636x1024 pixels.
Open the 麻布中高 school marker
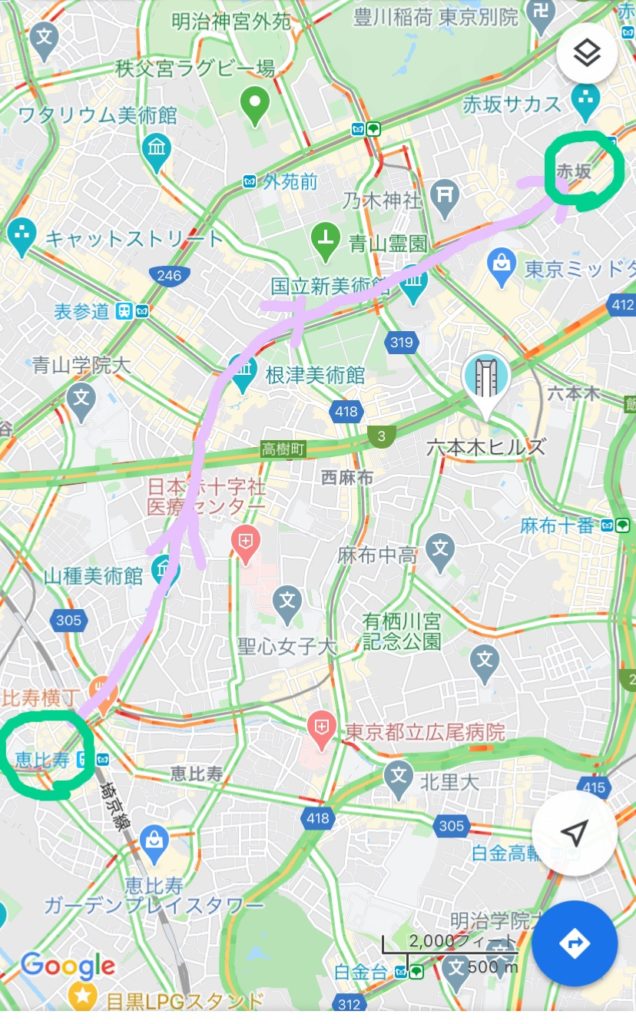pyautogui.click(x=440, y=548)
